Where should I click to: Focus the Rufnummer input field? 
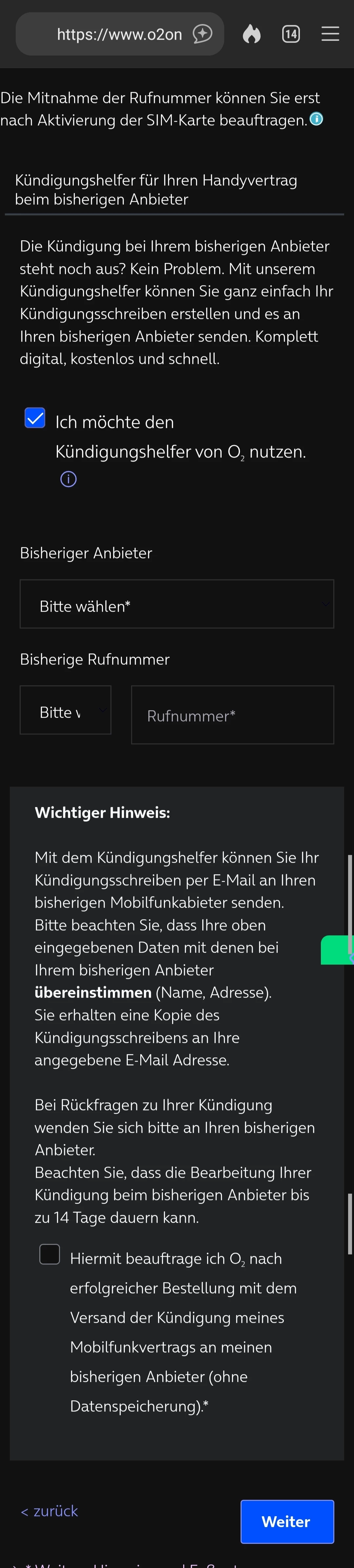click(232, 715)
